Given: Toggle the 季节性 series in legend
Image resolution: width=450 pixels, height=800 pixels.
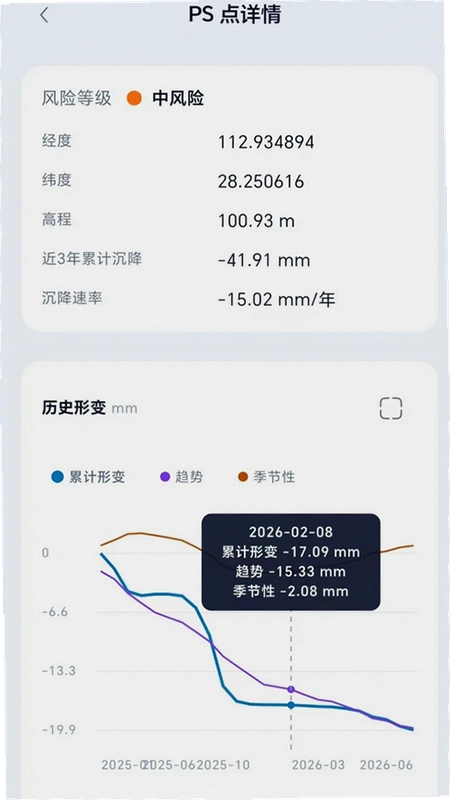Looking at the screenshot, I should pyautogui.click(x=266, y=477).
